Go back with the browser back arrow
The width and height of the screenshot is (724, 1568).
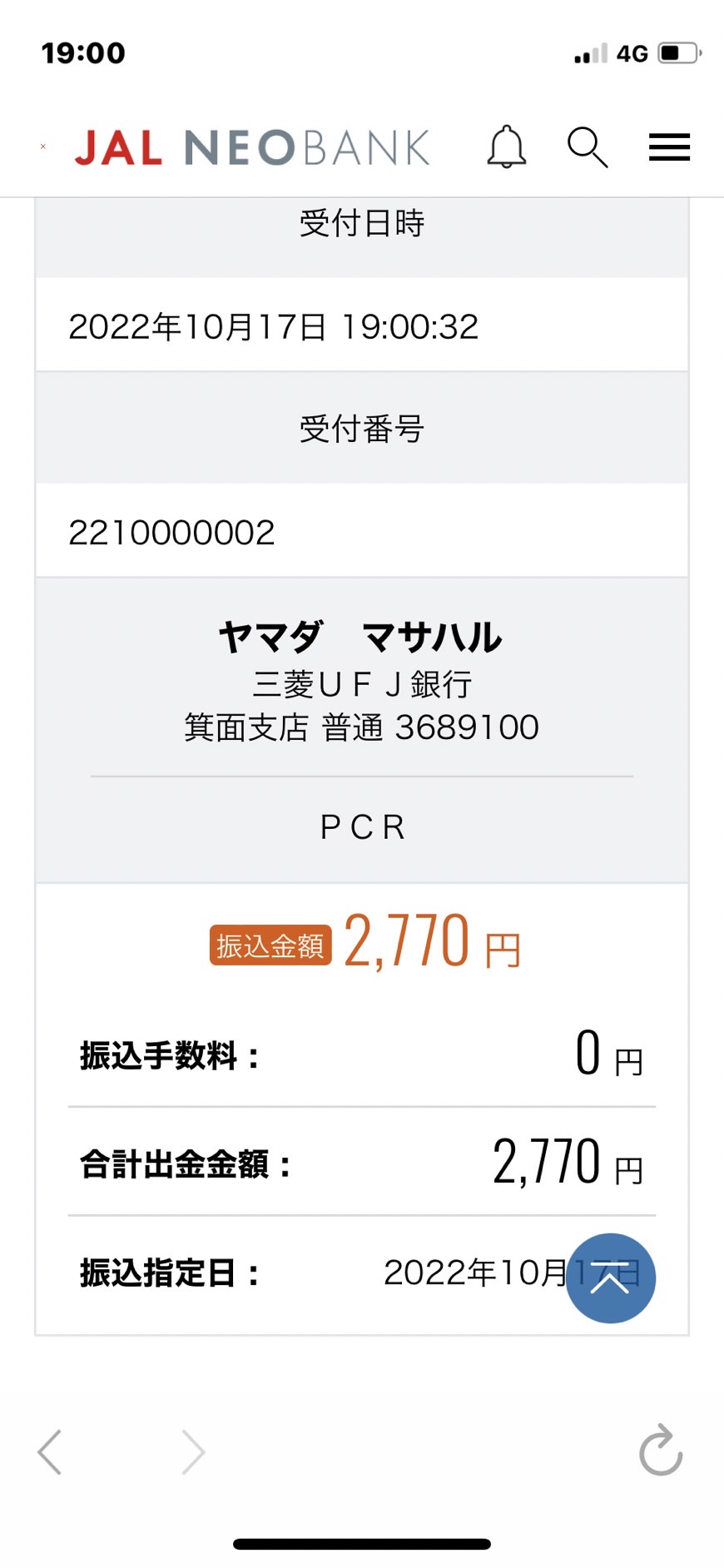click(50, 1452)
